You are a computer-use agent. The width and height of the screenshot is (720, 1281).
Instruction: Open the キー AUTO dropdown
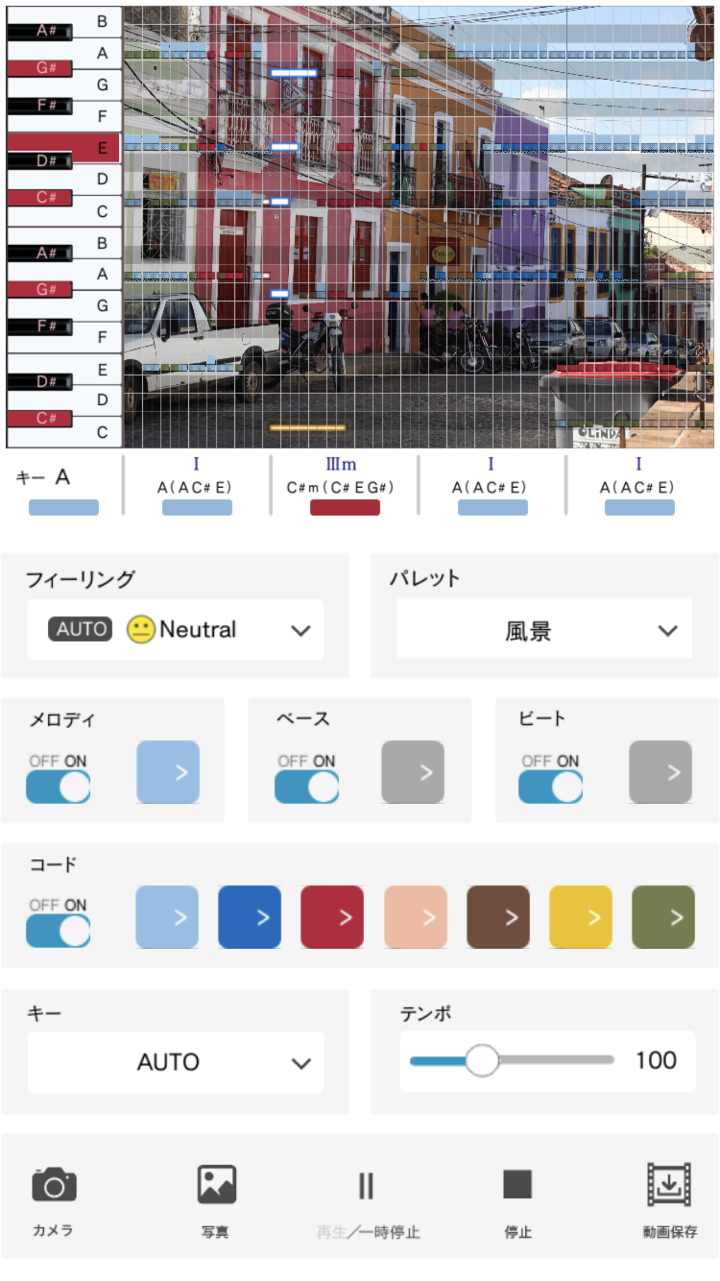(175, 1062)
